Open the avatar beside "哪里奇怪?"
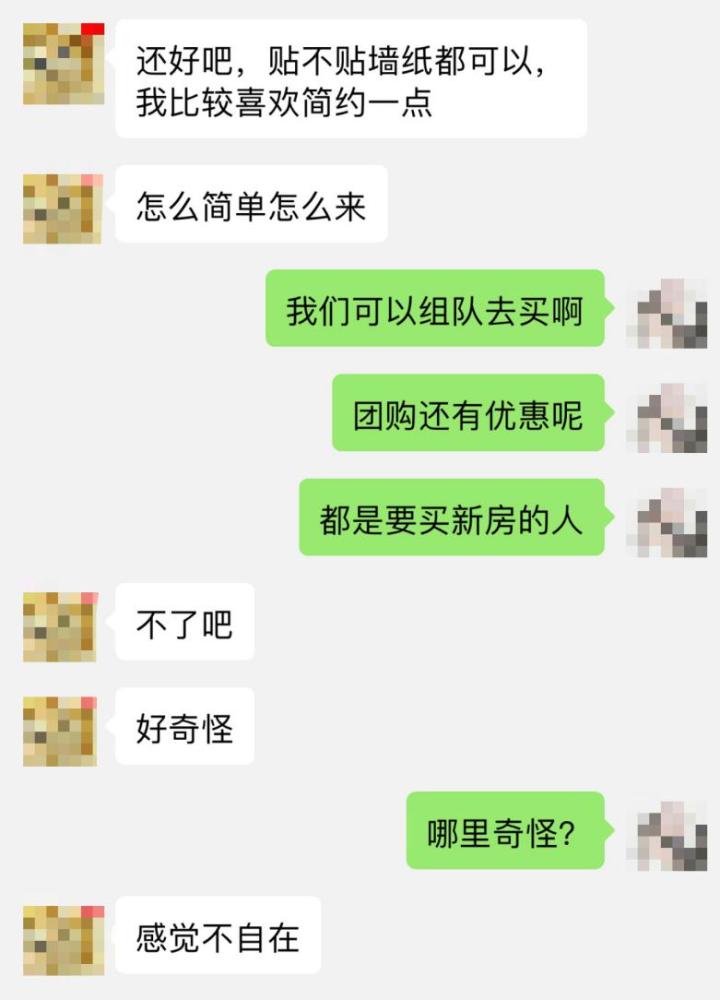The height and width of the screenshot is (1000, 720). [x=666, y=835]
